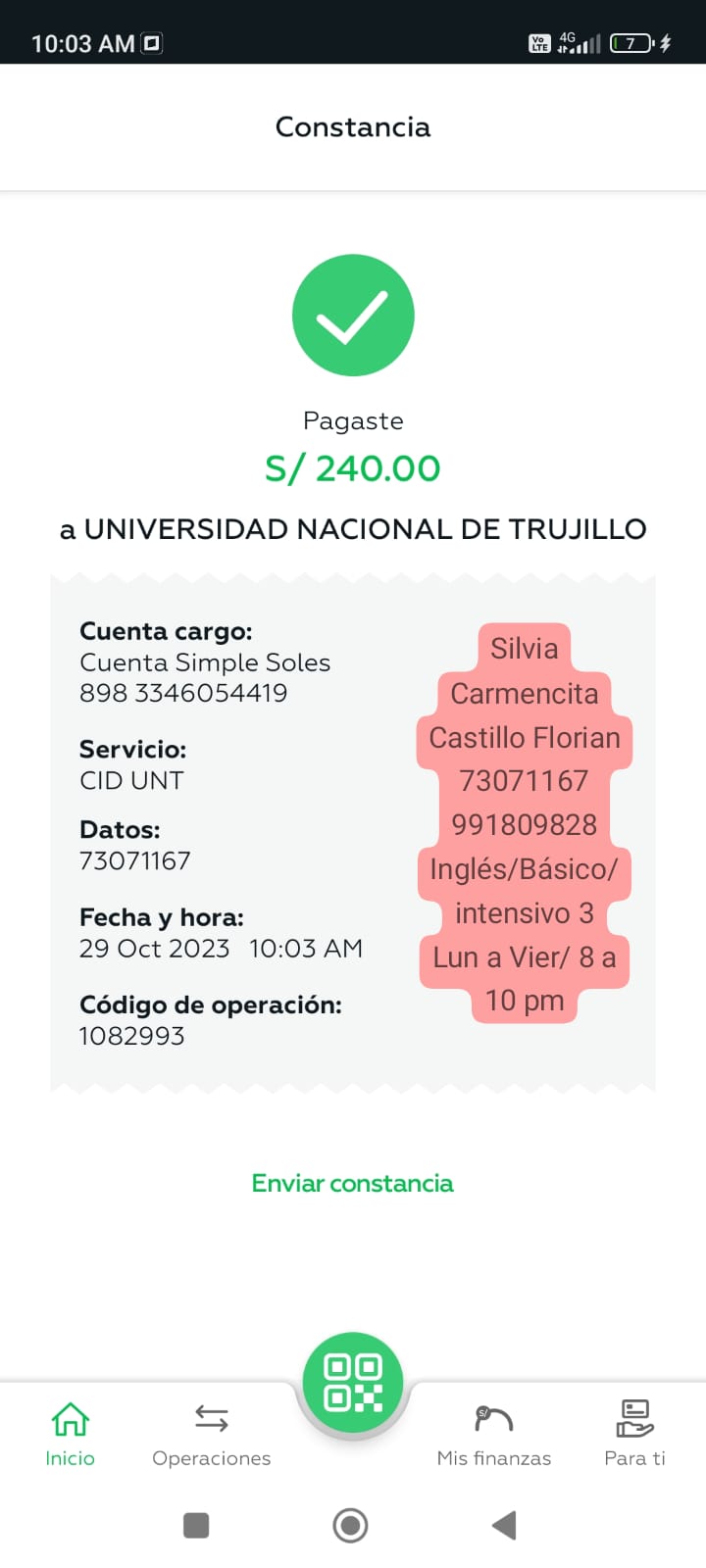Image resolution: width=706 pixels, height=1568 pixels.
Task: Open the QR scanner button
Action: click(x=353, y=1382)
